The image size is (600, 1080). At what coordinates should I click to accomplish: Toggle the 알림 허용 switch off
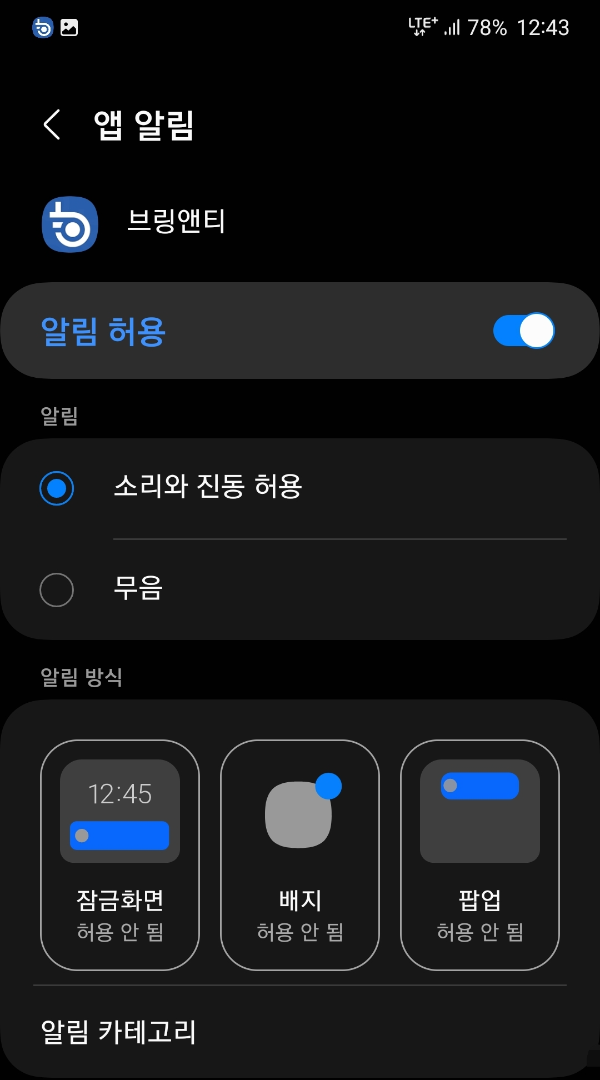point(524,331)
